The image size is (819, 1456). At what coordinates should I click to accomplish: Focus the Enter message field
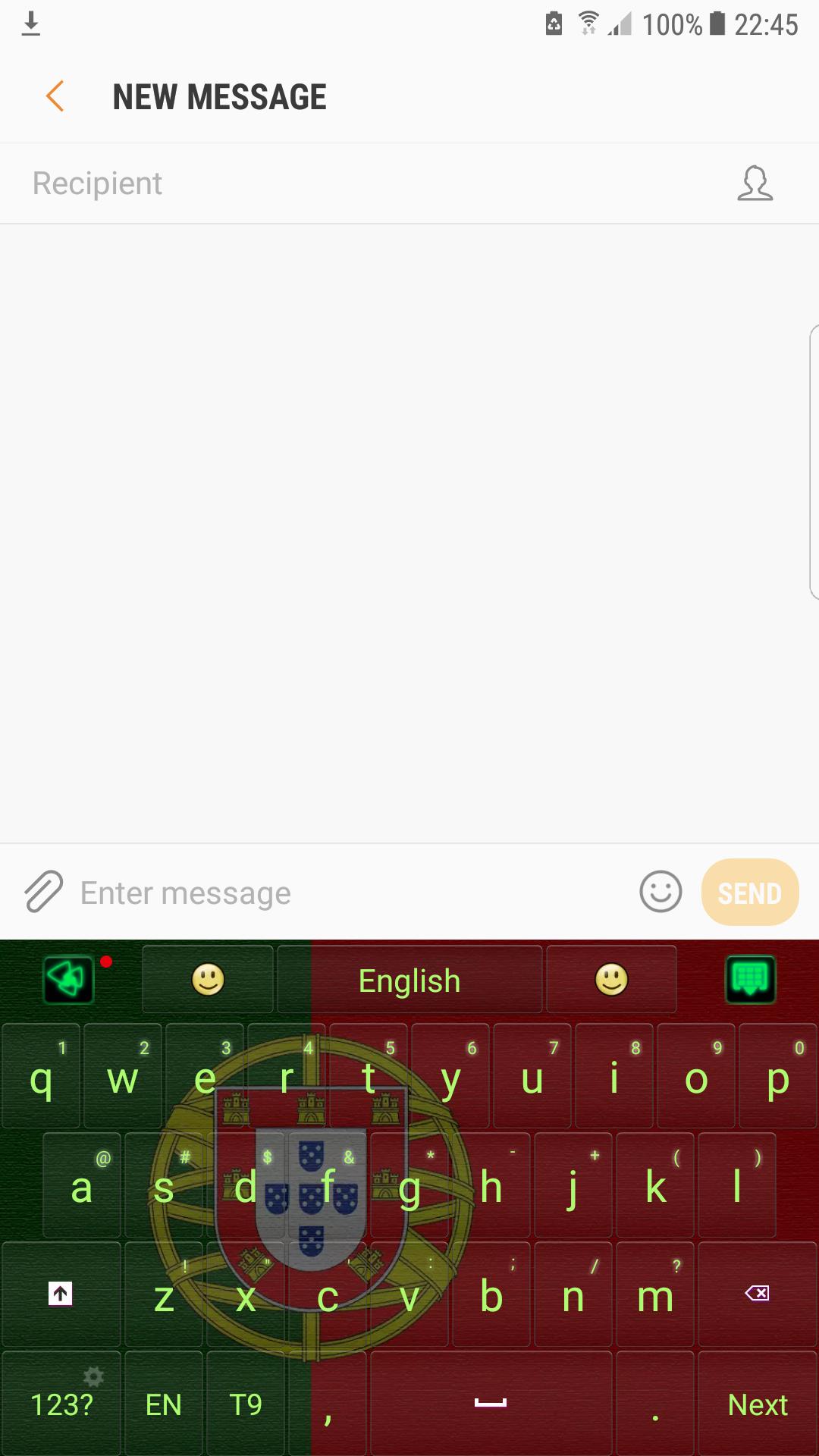(x=349, y=893)
